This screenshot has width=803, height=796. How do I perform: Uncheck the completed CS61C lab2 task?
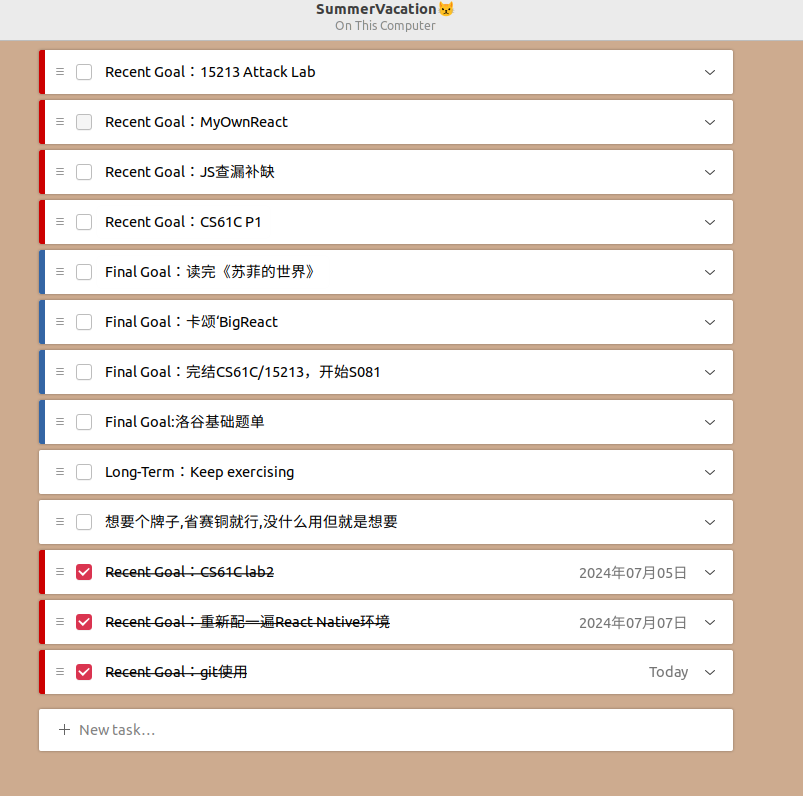coord(84,572)
